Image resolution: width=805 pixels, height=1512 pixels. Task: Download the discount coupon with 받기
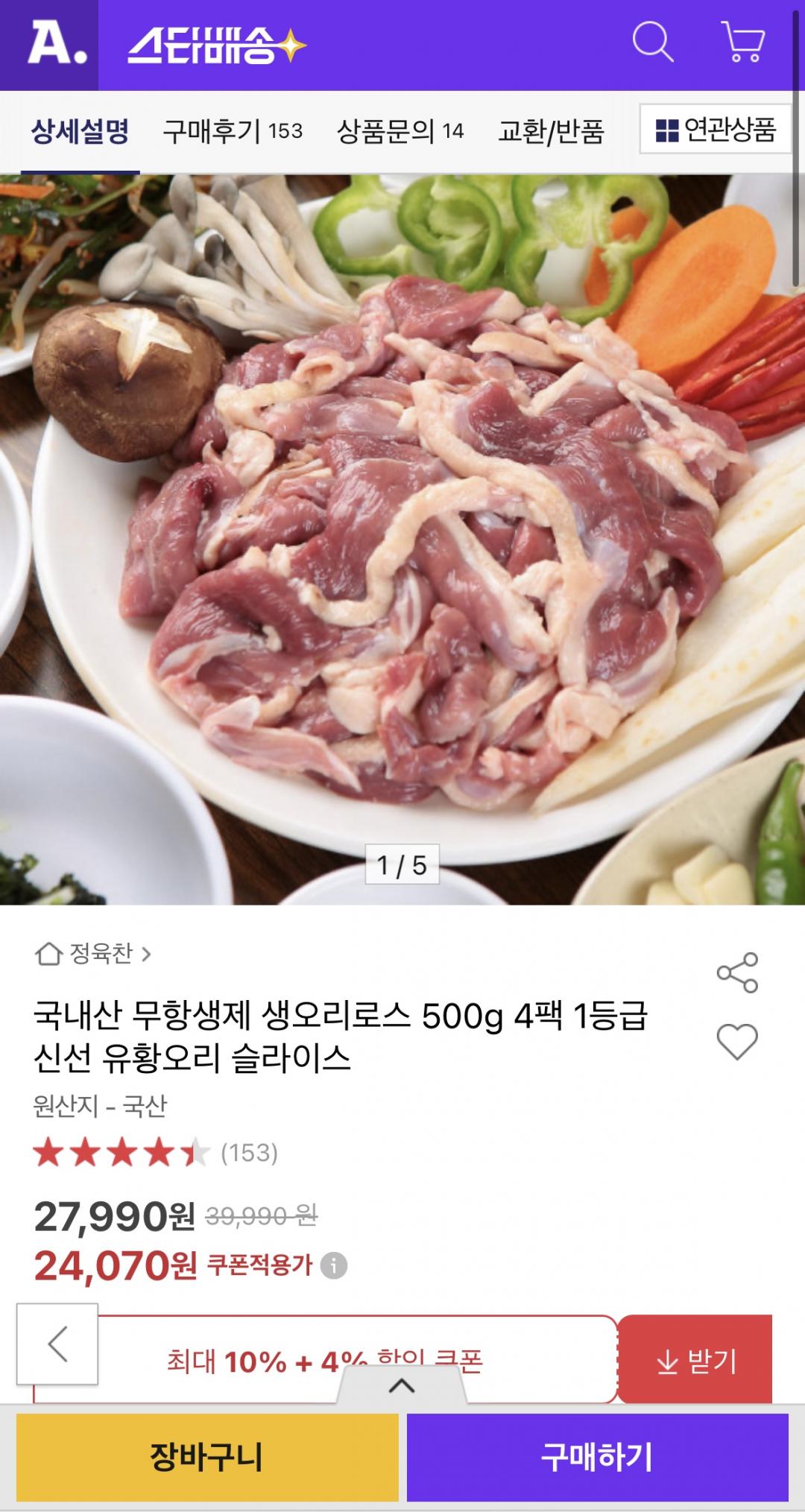pyautogui.click(x=695, y=1361)
